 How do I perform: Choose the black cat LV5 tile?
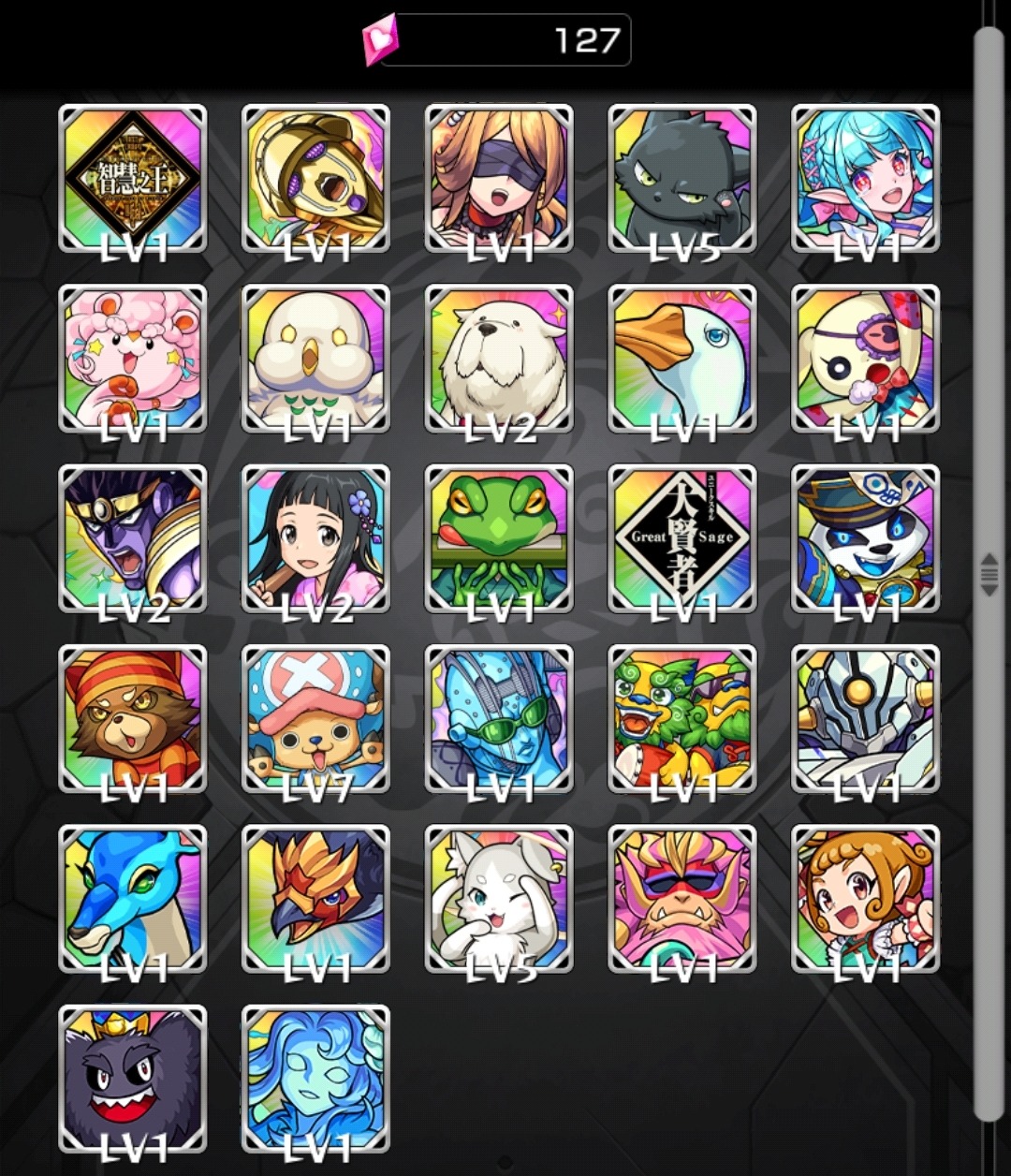(x=681, y=178)
